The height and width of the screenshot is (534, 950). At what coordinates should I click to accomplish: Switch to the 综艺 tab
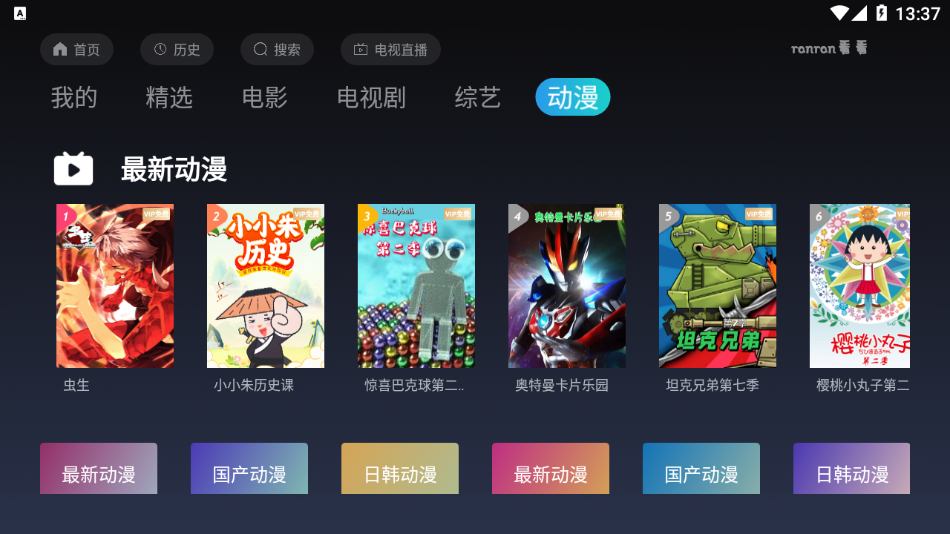478,97
